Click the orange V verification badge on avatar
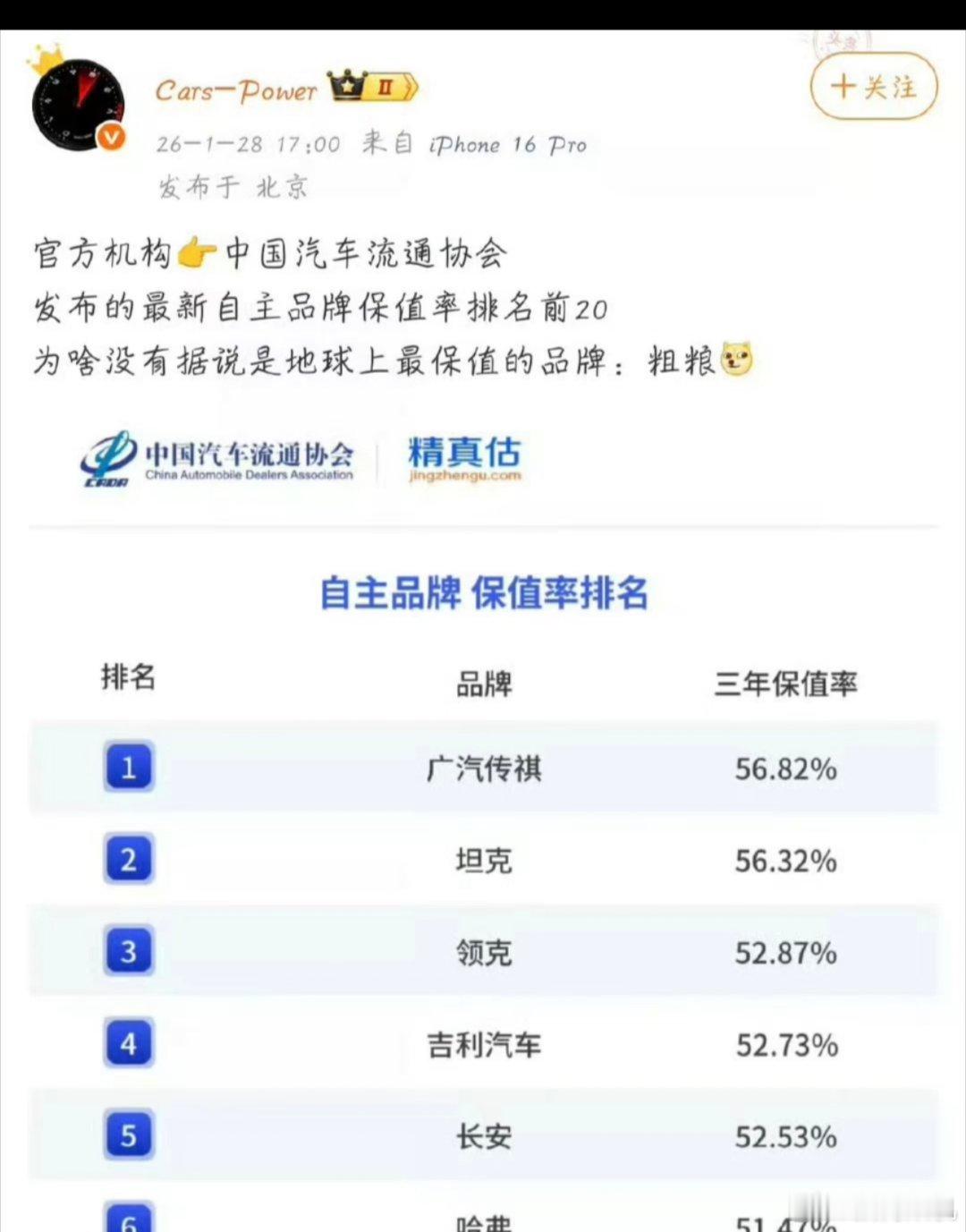966x1232 pixels. pyautogui.click(x=110, y=136)
